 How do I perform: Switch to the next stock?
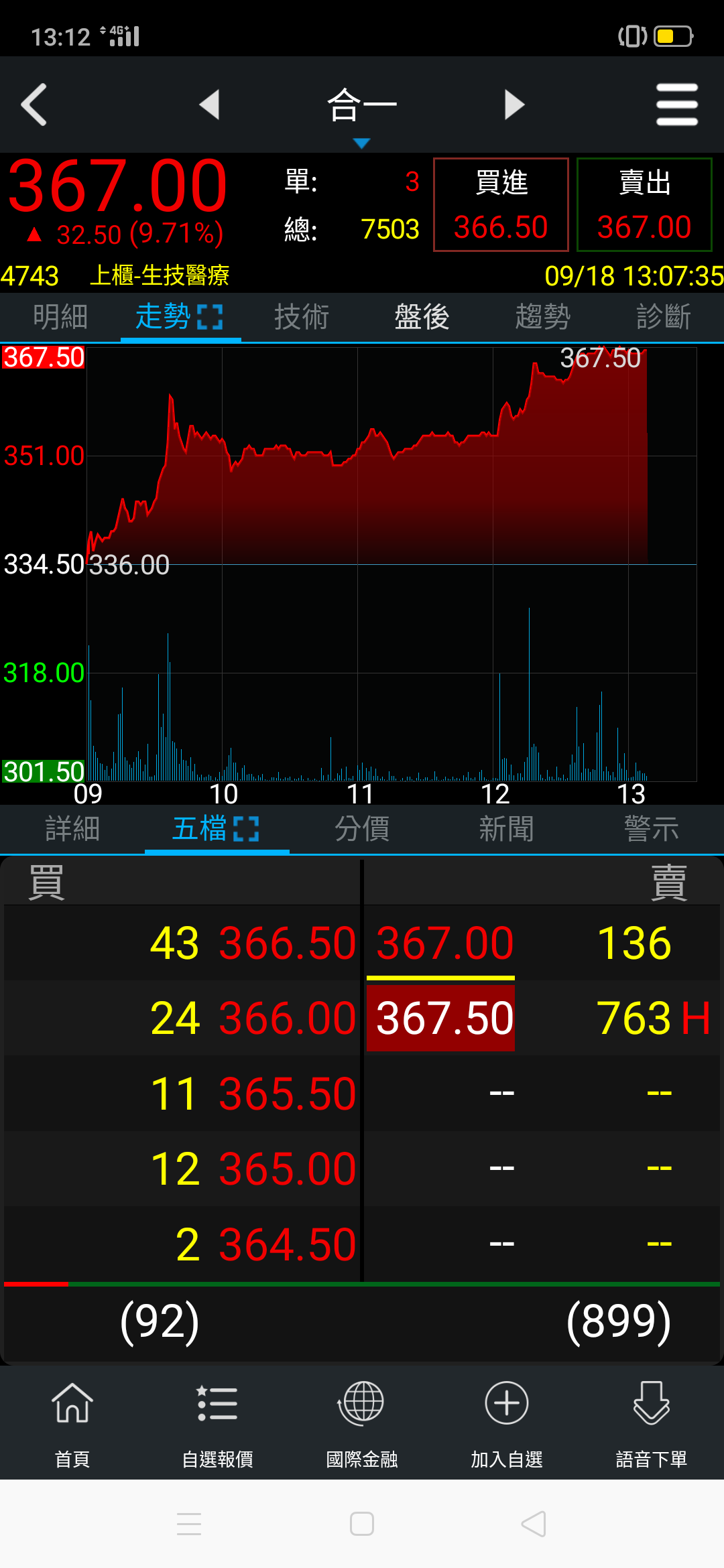point(514,105)
